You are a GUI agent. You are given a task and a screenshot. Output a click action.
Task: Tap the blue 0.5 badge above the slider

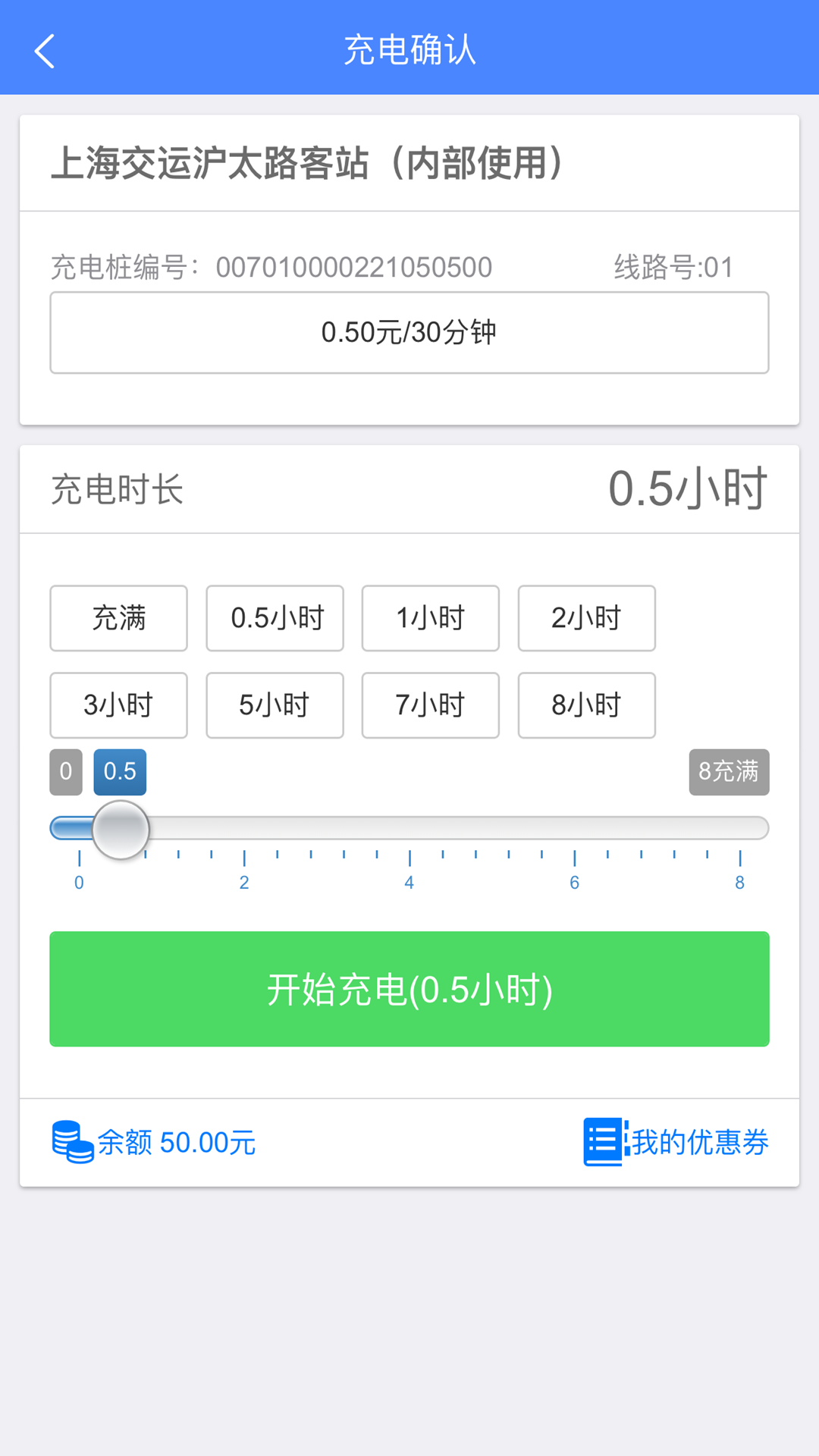119,772
